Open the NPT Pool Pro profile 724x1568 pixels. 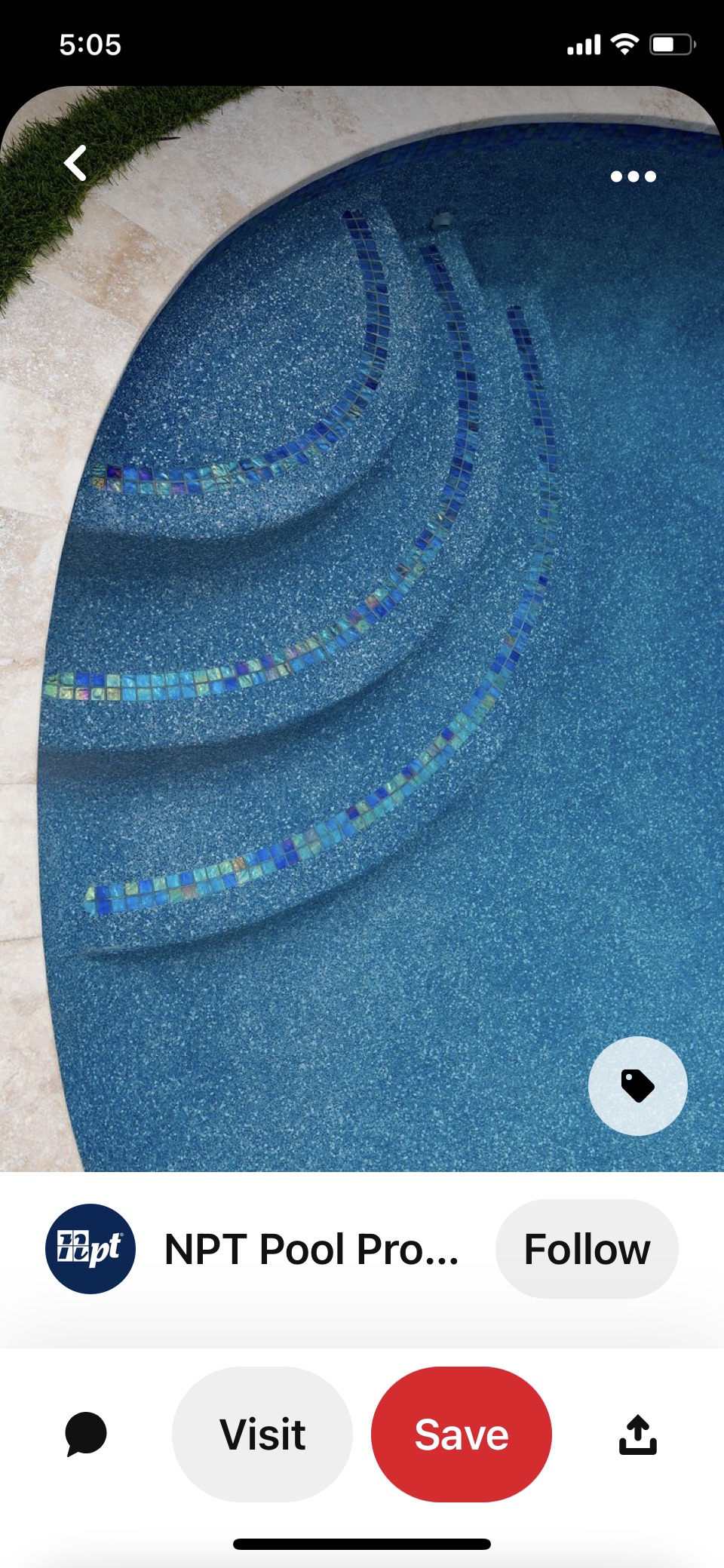(x=311, y=1249)
